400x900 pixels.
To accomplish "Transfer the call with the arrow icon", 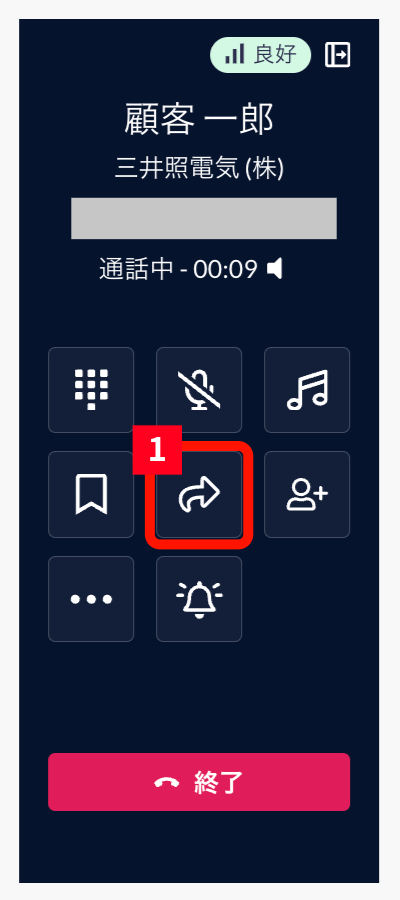I will point(199,494).
